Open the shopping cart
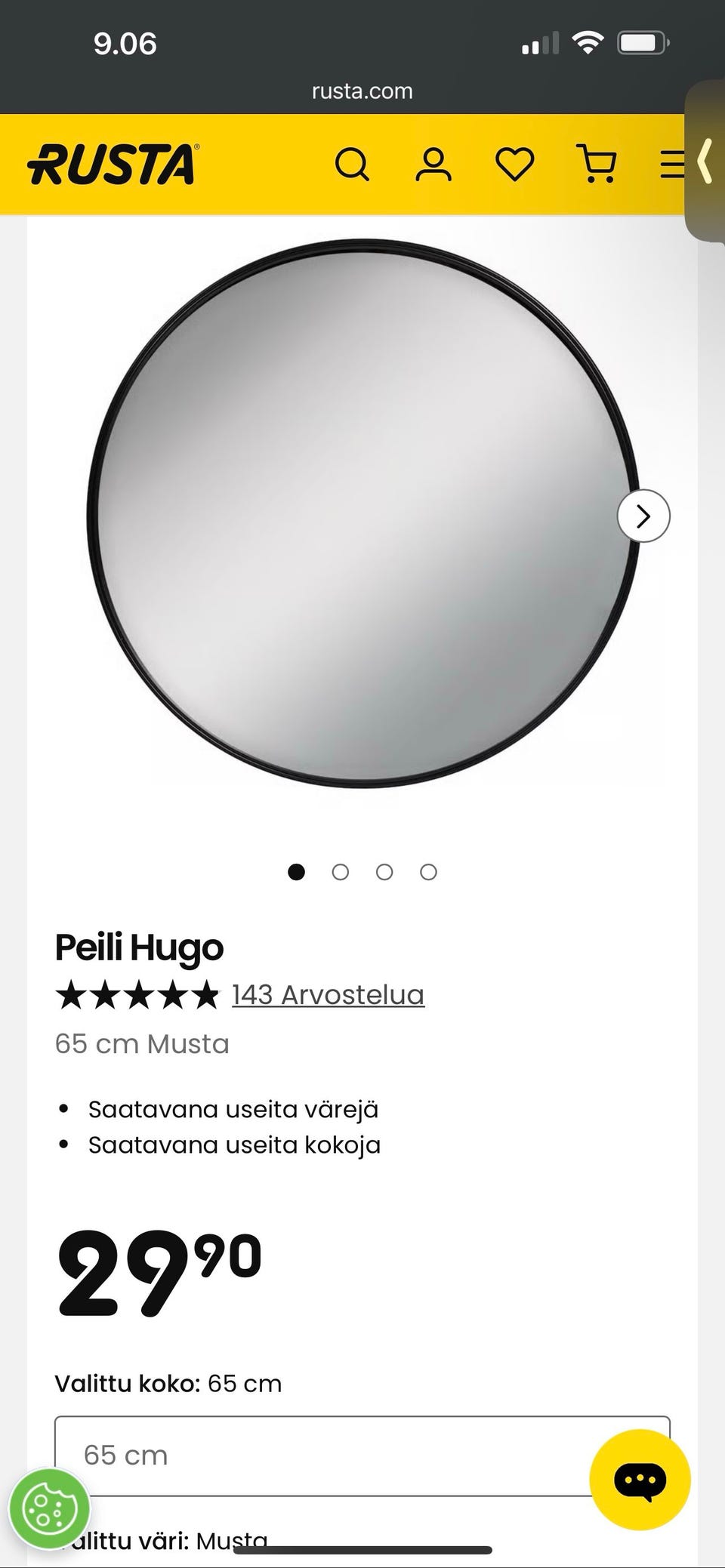This screenshot has width=725, height=1568. tap(597, 164)
